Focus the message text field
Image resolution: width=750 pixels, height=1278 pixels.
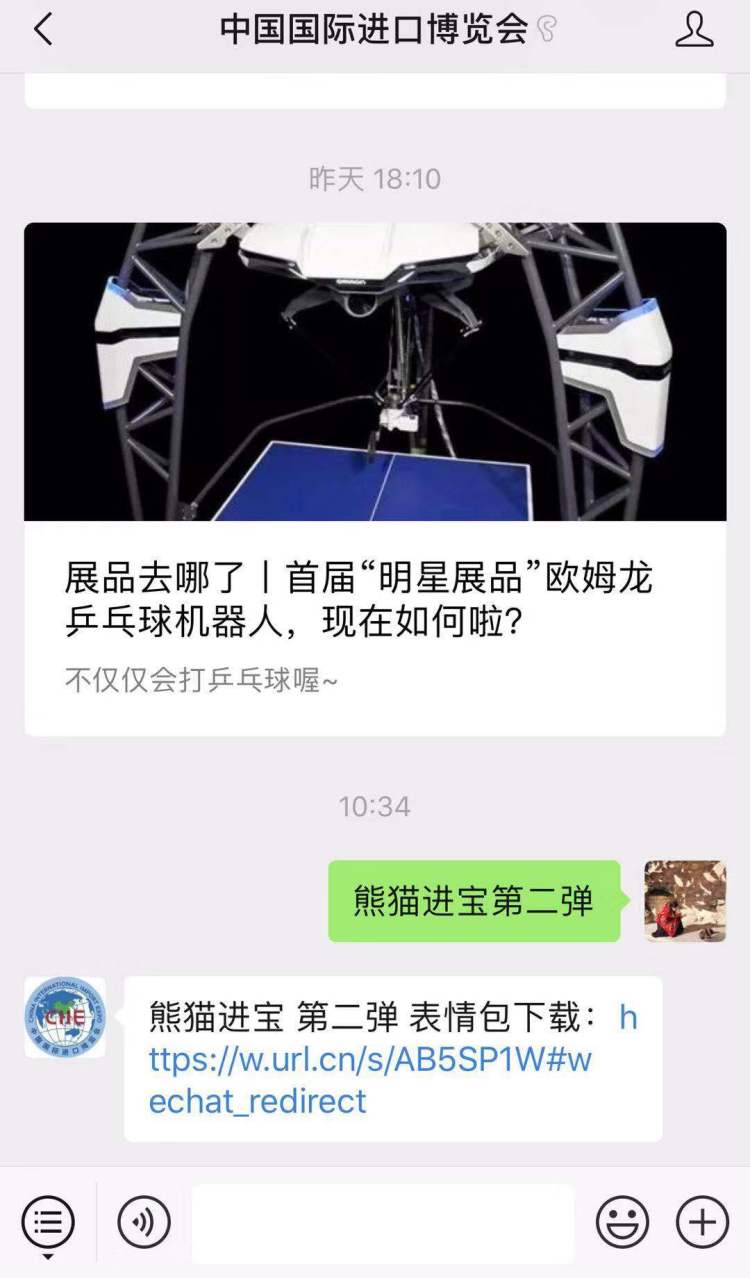383,1223
